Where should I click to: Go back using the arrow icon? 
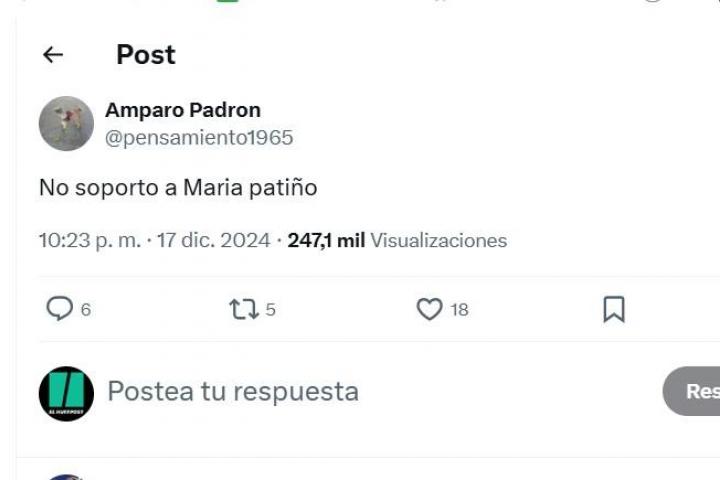tap(53, 55)
